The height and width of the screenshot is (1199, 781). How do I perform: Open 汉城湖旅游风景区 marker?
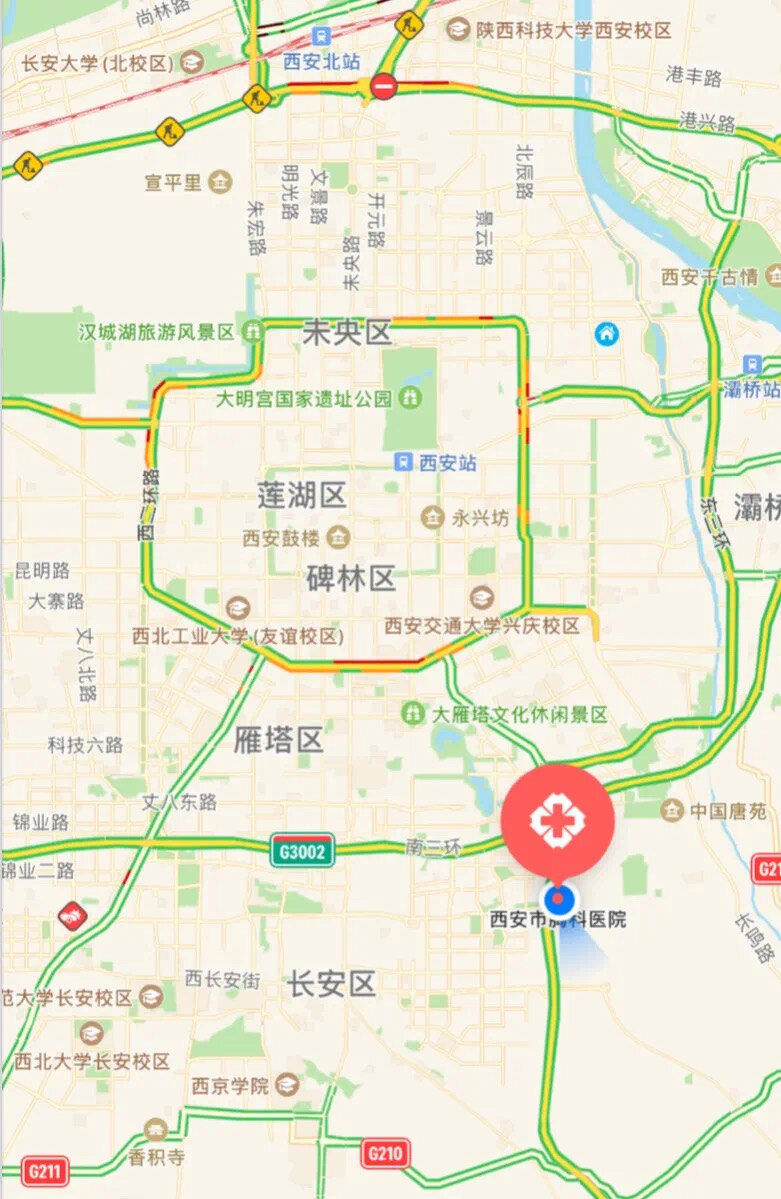[x=253, y=331]
